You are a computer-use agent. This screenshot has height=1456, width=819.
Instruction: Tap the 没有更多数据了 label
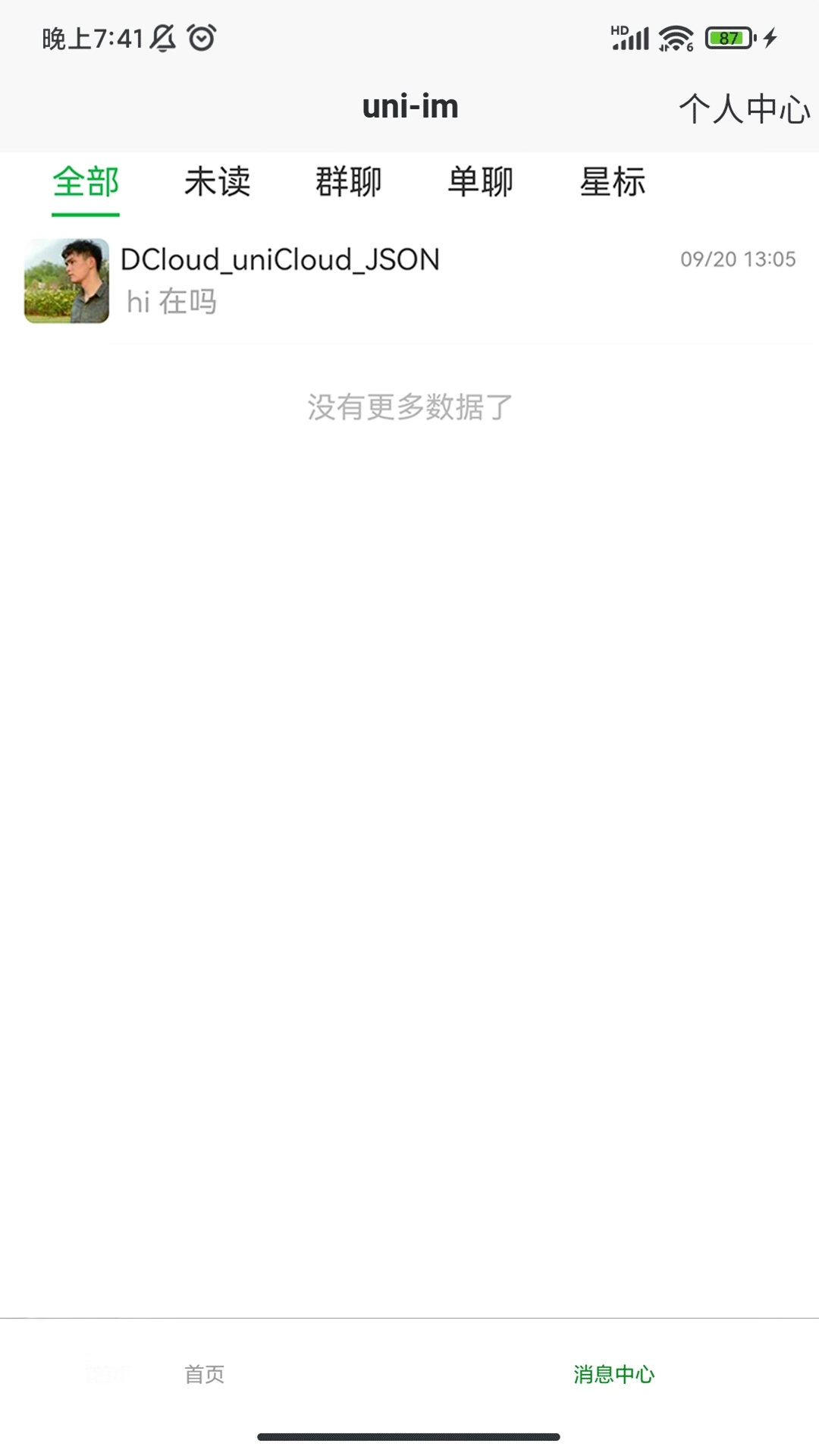[409, 406]
